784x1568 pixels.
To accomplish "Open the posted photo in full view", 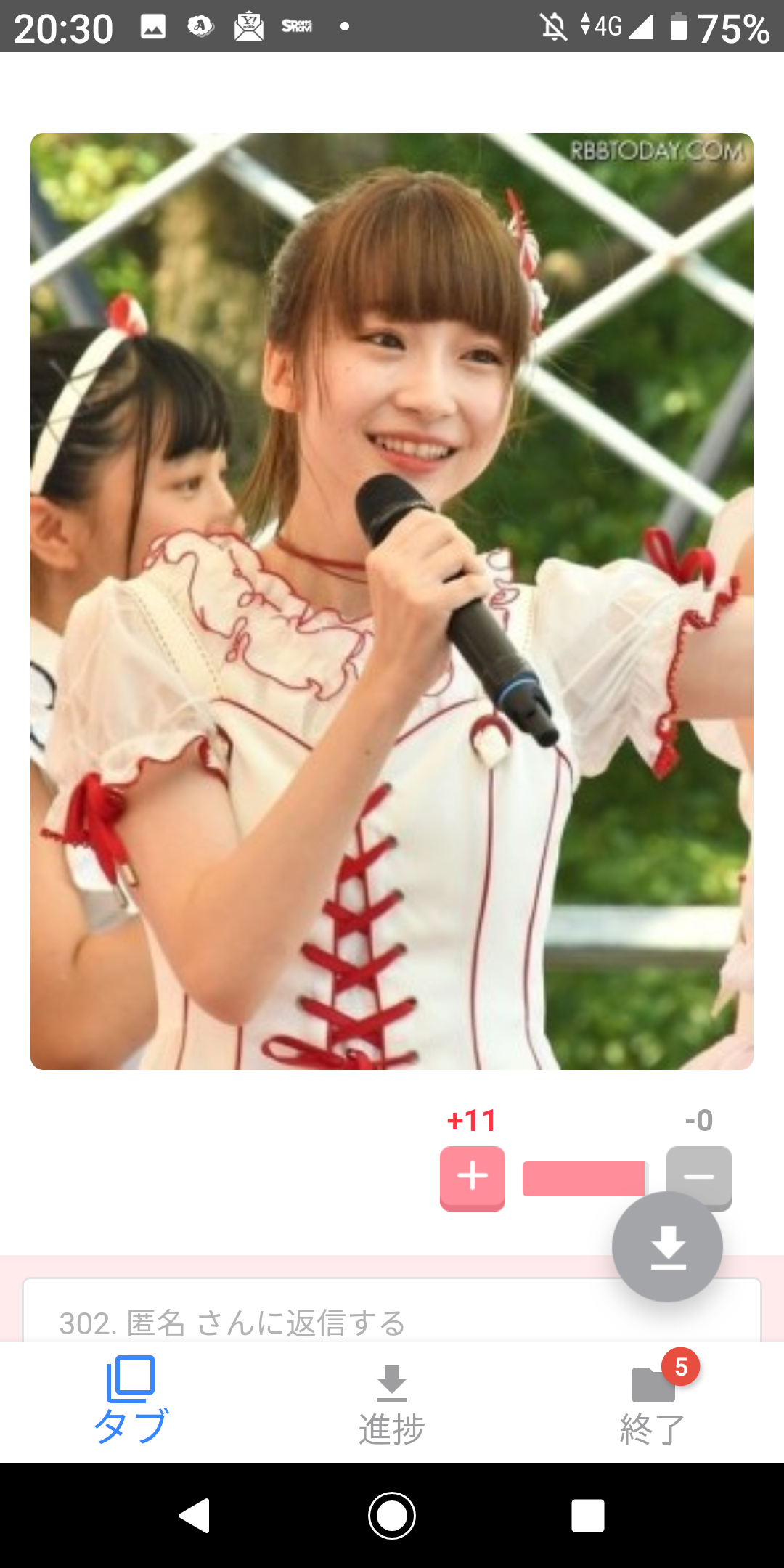I will pos(392,601).
